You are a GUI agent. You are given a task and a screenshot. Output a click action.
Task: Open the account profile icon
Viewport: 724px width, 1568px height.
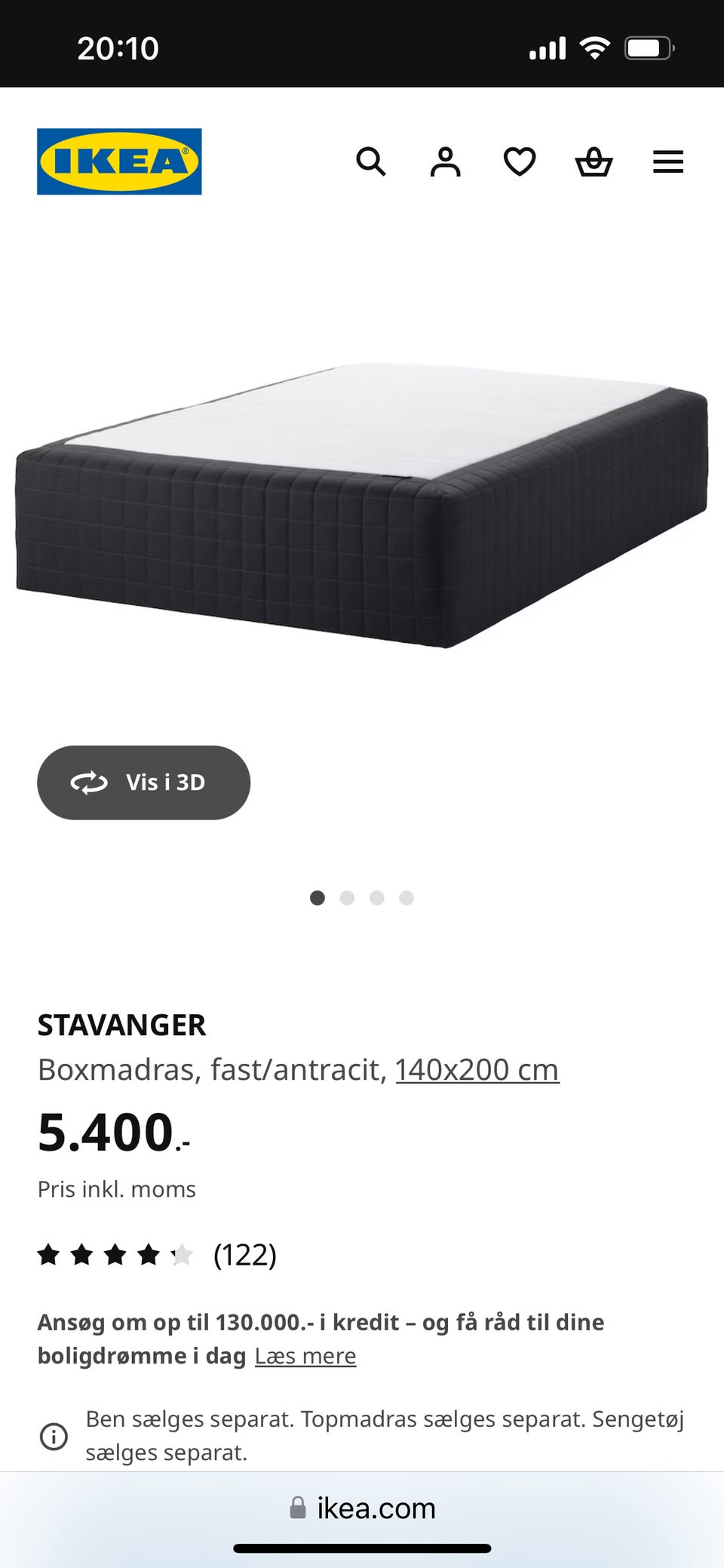[x=445, y=161]
